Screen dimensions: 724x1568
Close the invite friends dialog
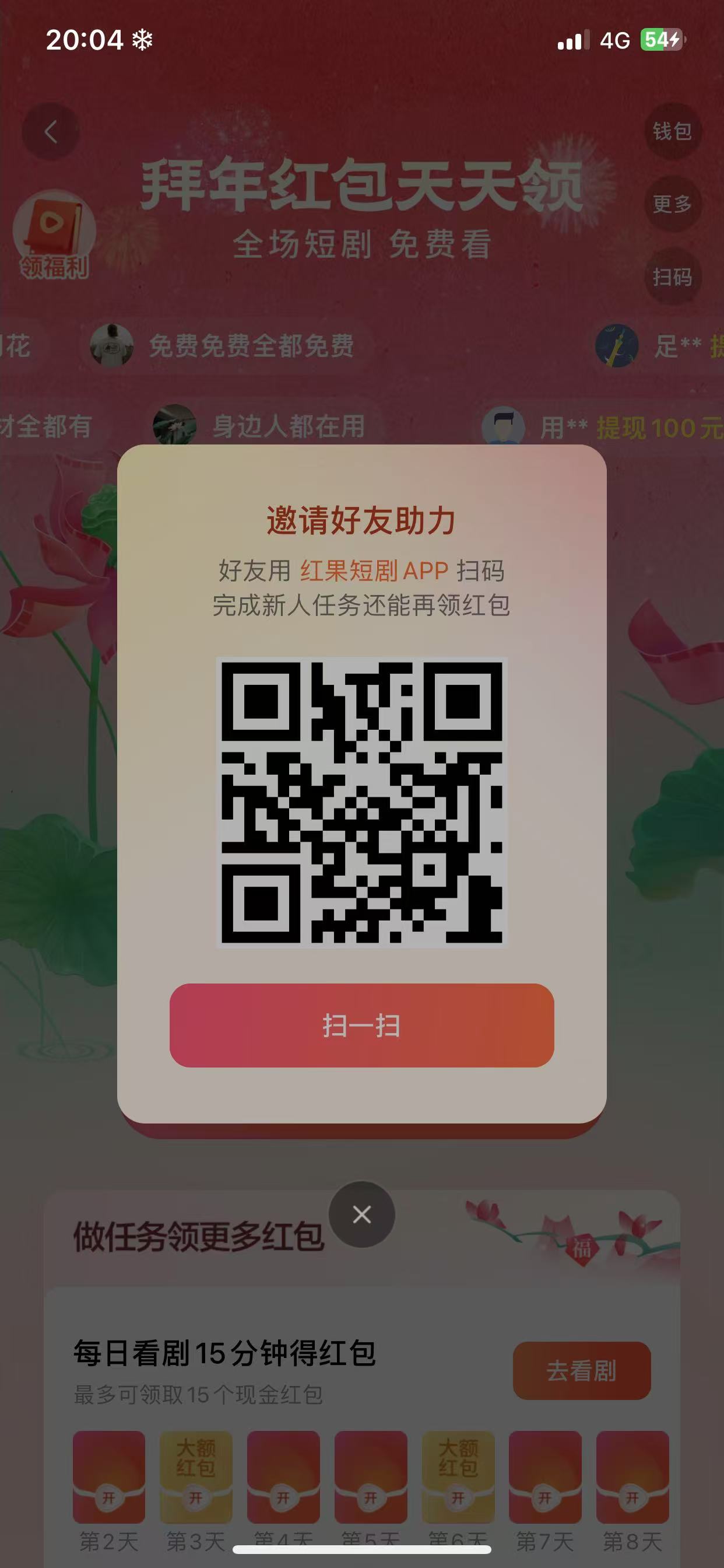(x=361, y=1214)
